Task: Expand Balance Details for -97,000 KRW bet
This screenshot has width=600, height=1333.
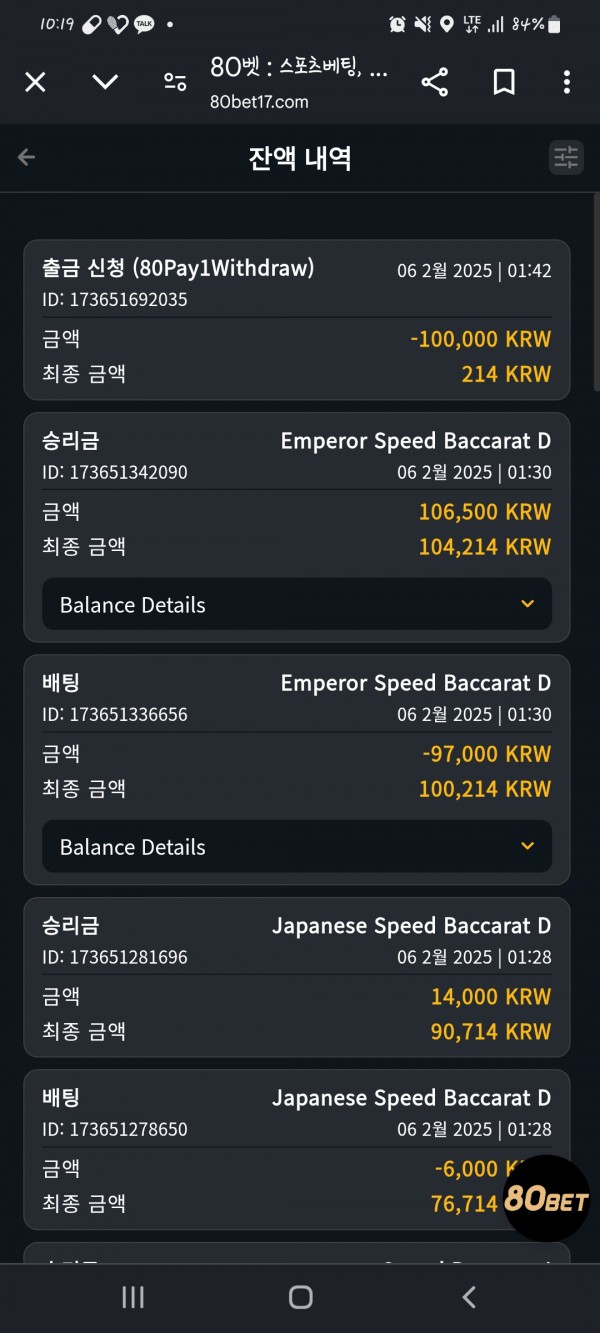Action: tap(297, 846)
